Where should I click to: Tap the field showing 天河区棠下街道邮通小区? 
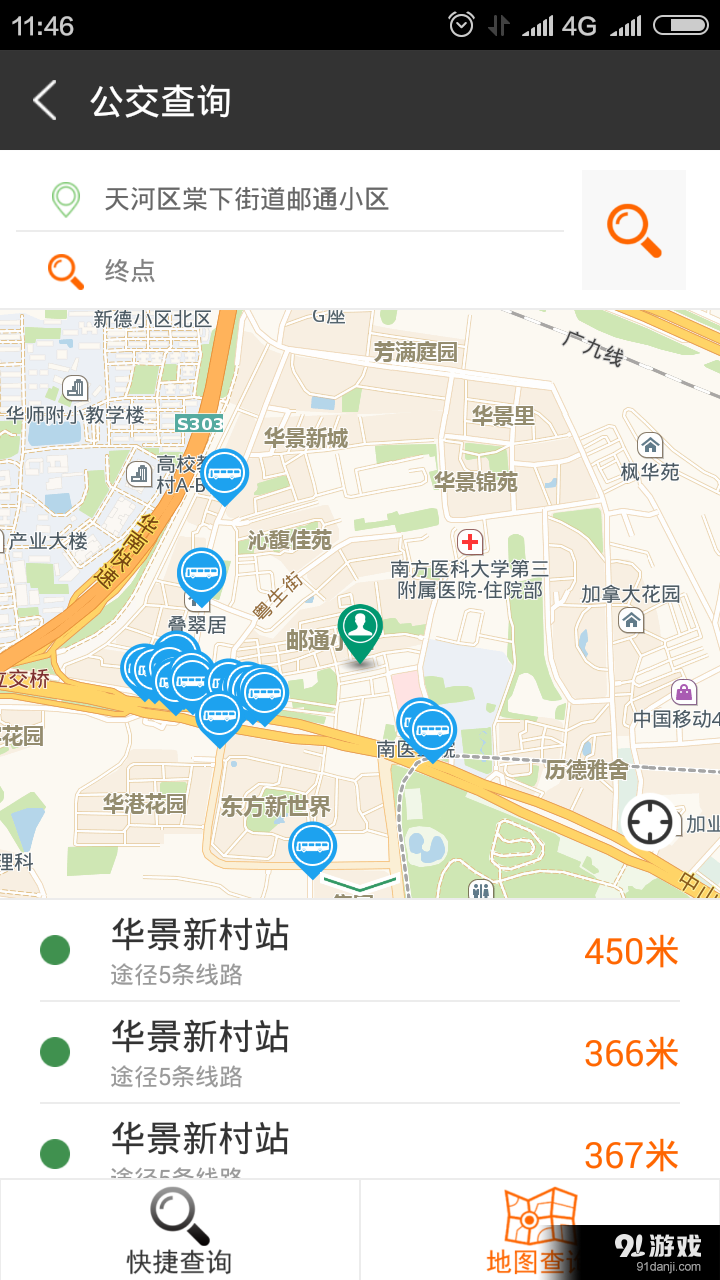(x=300, y=199)
